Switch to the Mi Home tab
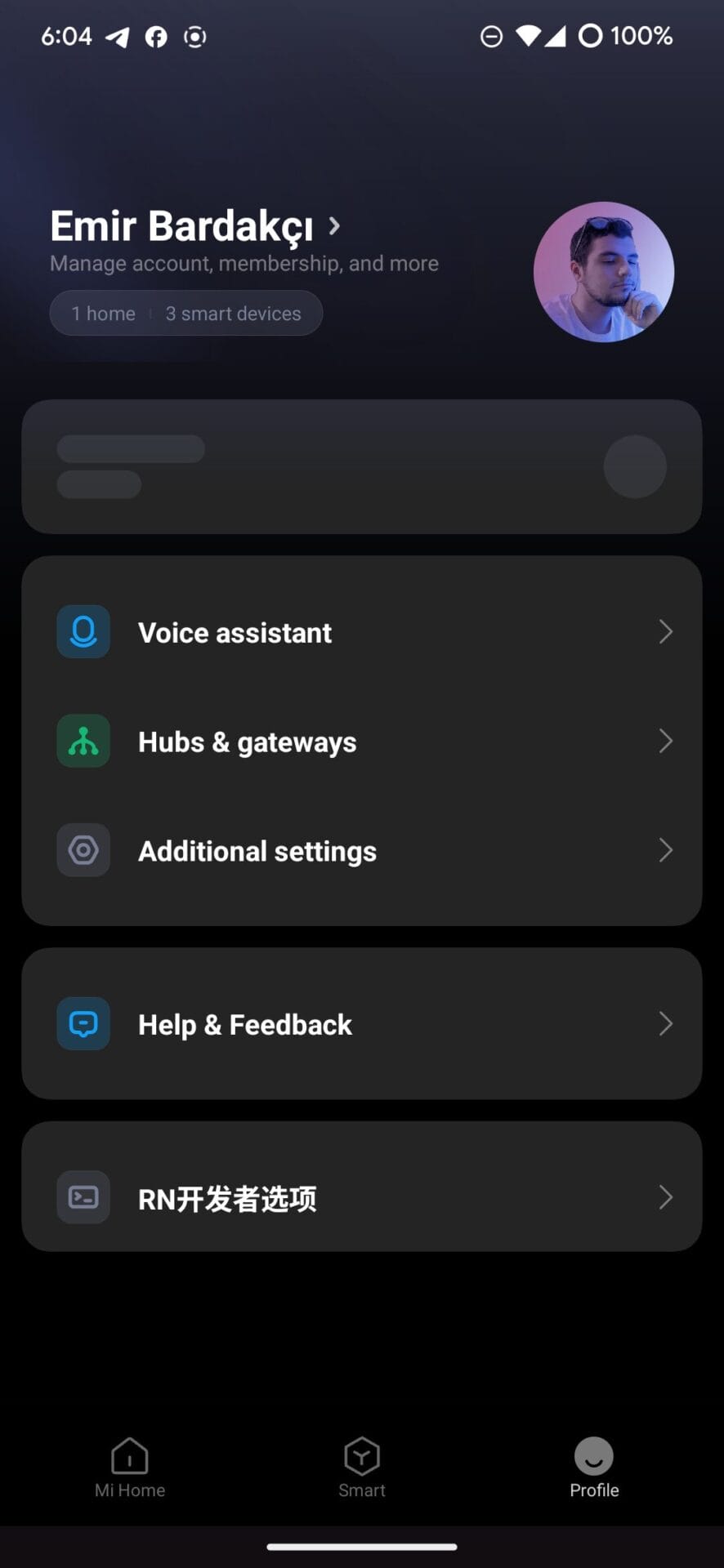 [x=130, y=1468]
